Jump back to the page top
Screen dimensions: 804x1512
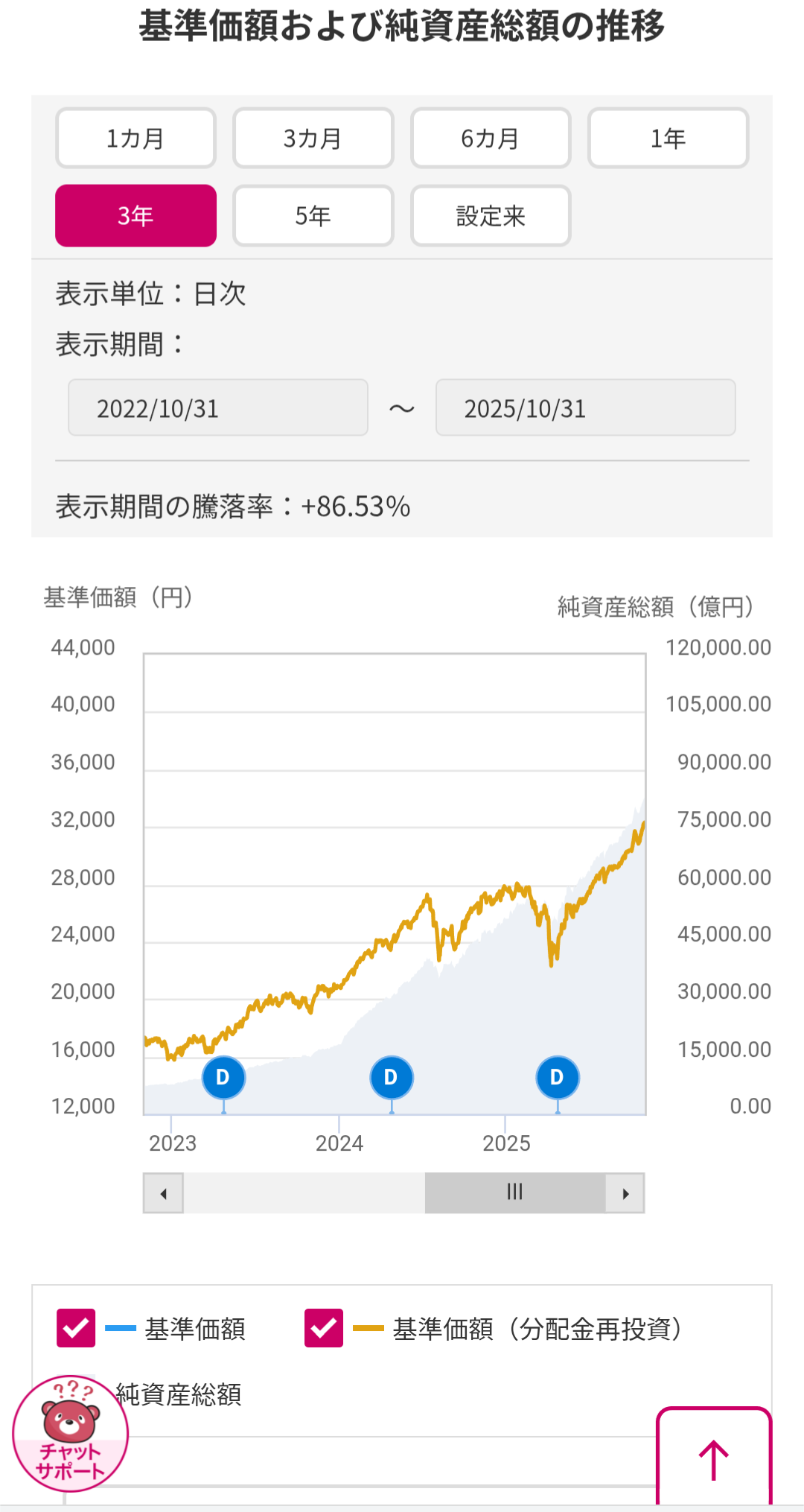[713, 1458]
